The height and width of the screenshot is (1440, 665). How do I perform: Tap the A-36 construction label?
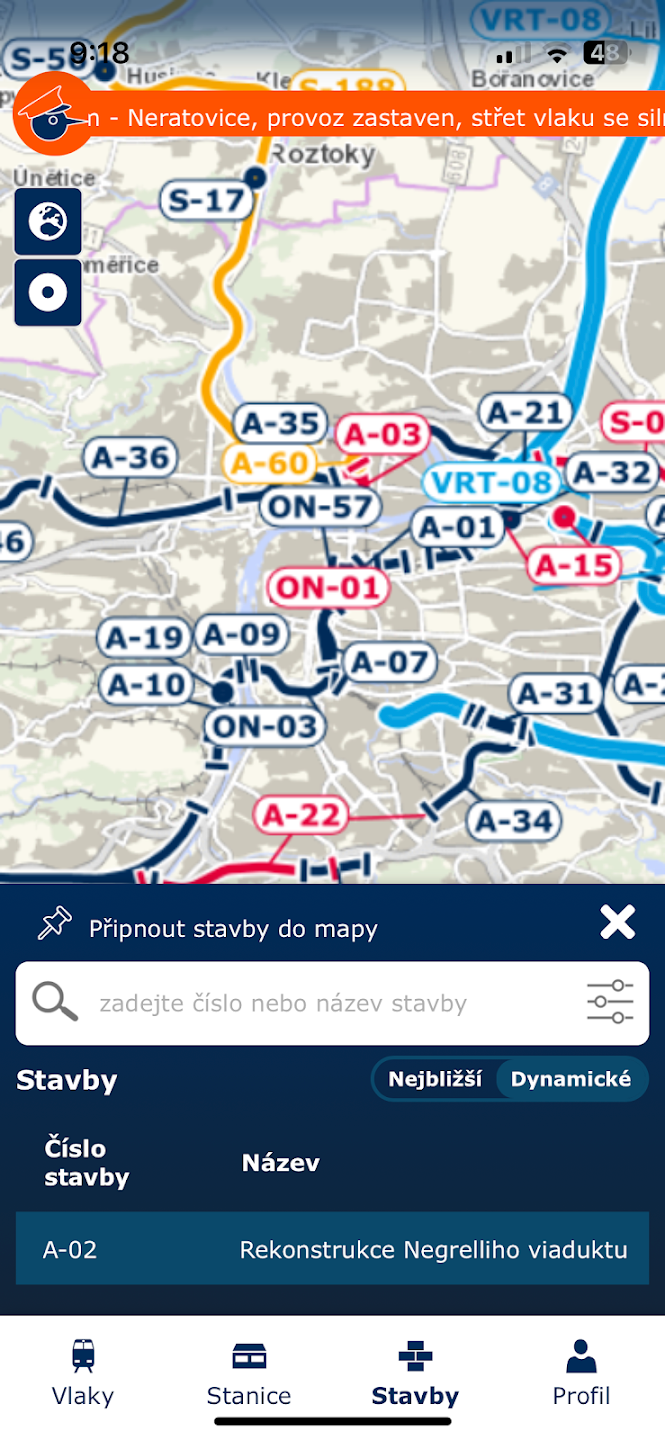(x=130, y=458)
